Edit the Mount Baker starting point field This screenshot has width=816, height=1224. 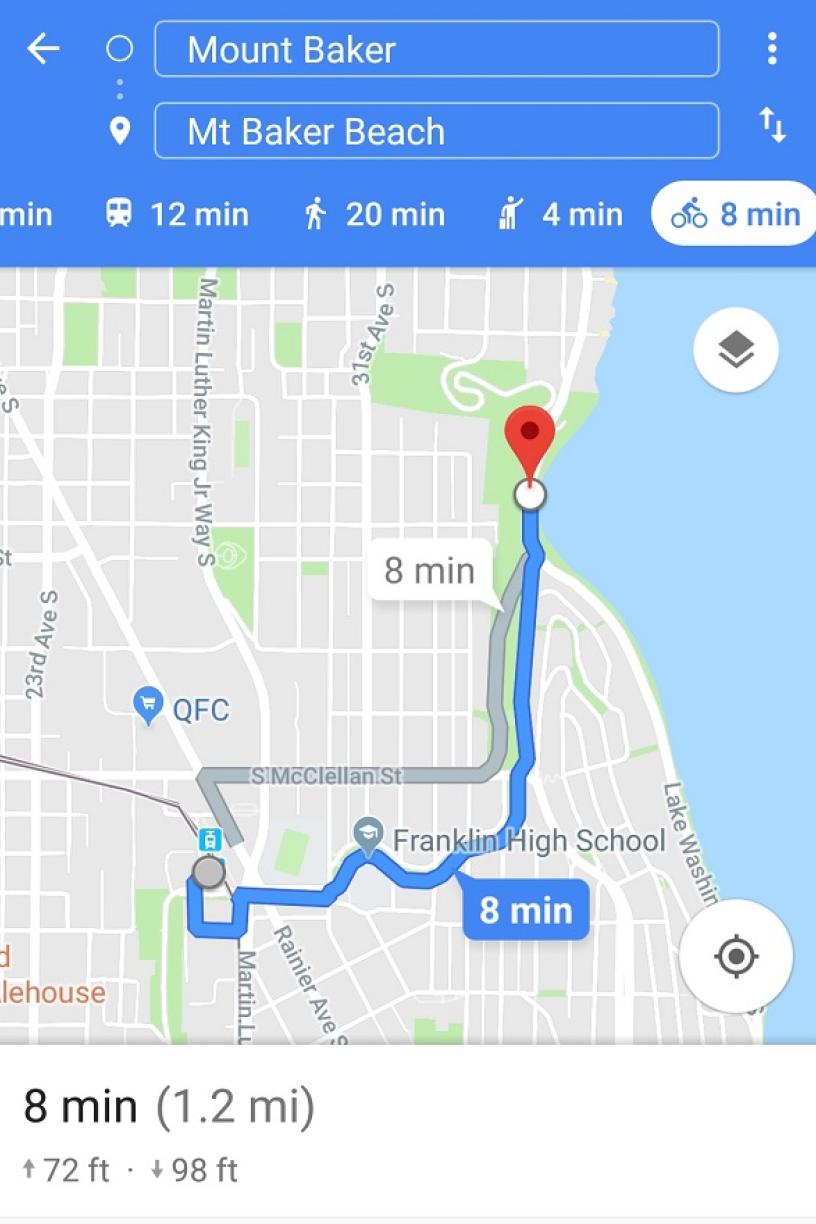[436, 49]
